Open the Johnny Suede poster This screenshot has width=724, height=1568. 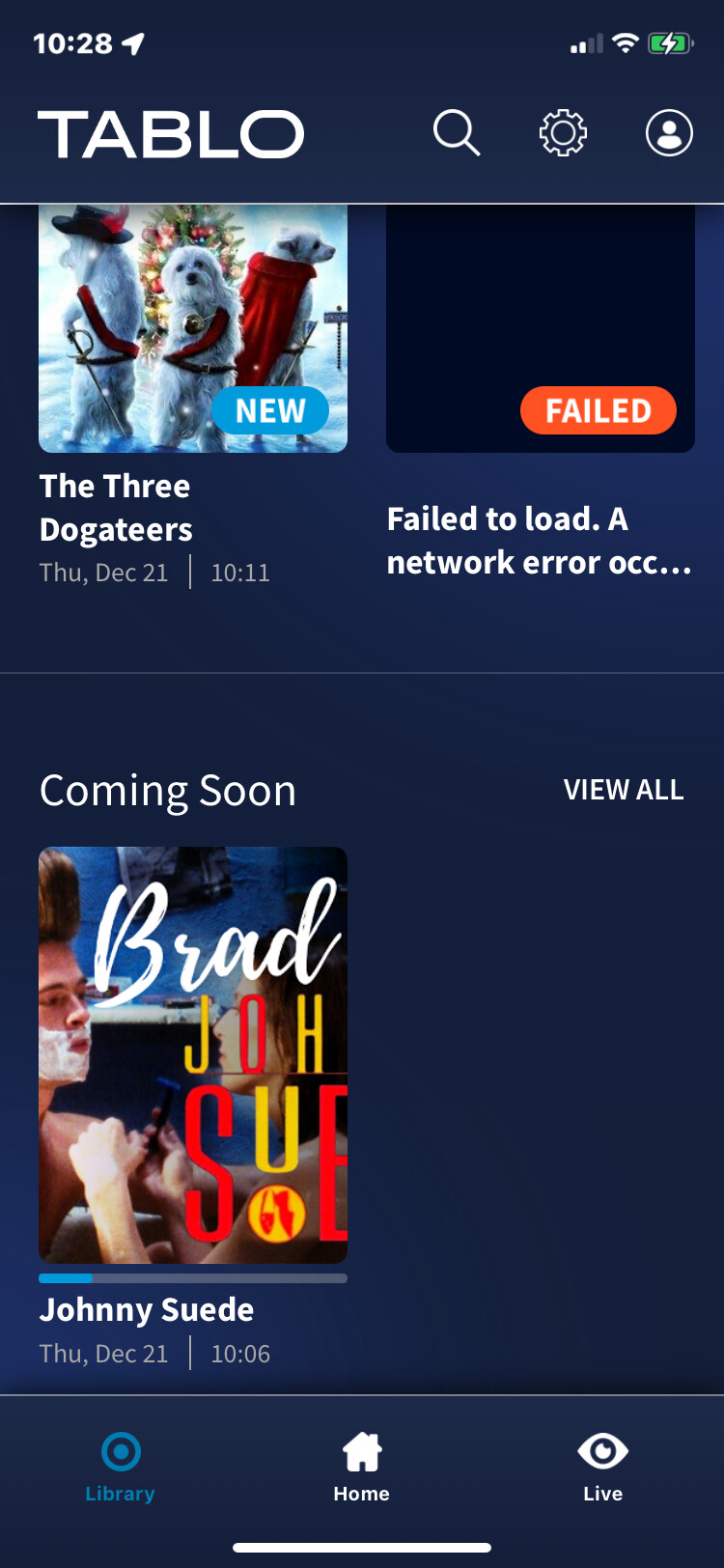point(193,1055)
